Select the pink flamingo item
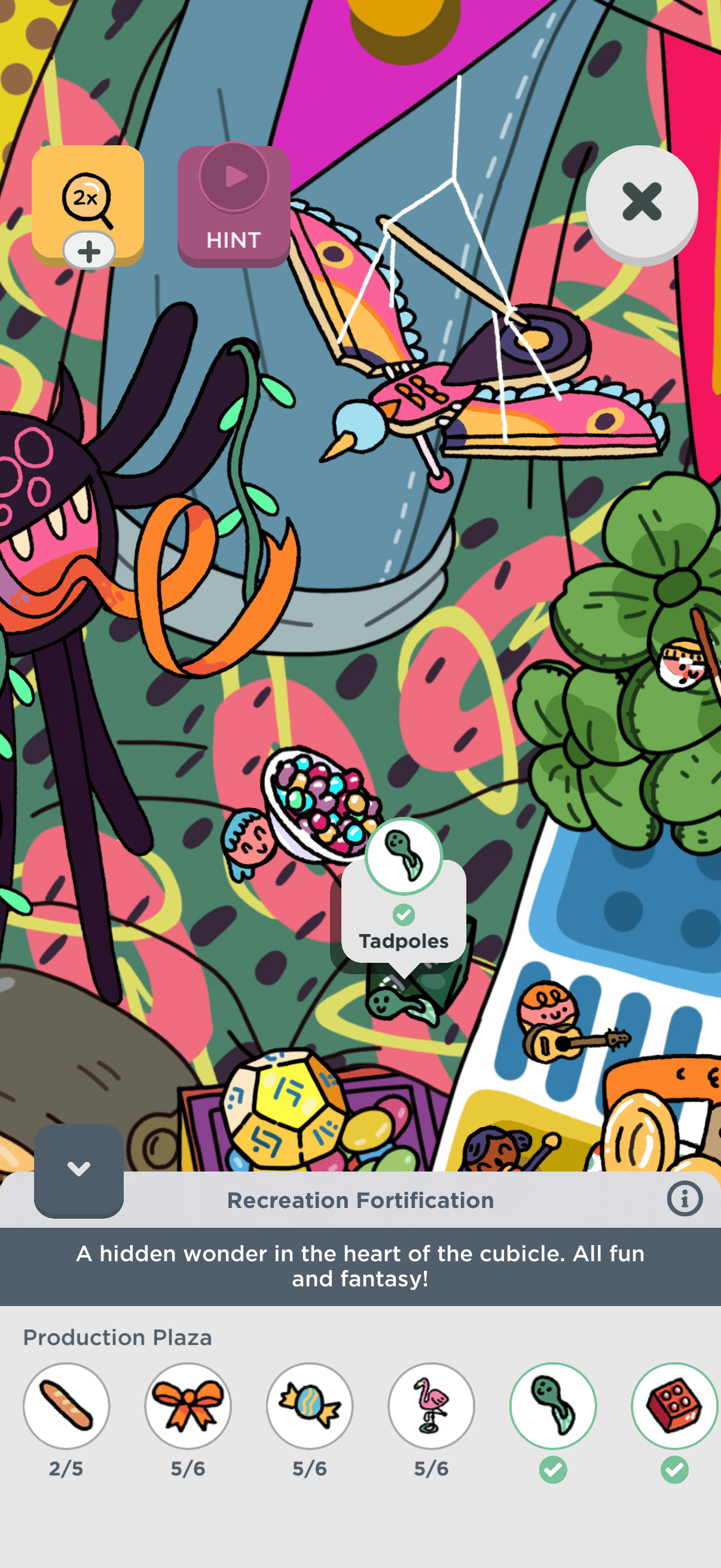Screen dimensions: 721x1568 coord(432,1405)
